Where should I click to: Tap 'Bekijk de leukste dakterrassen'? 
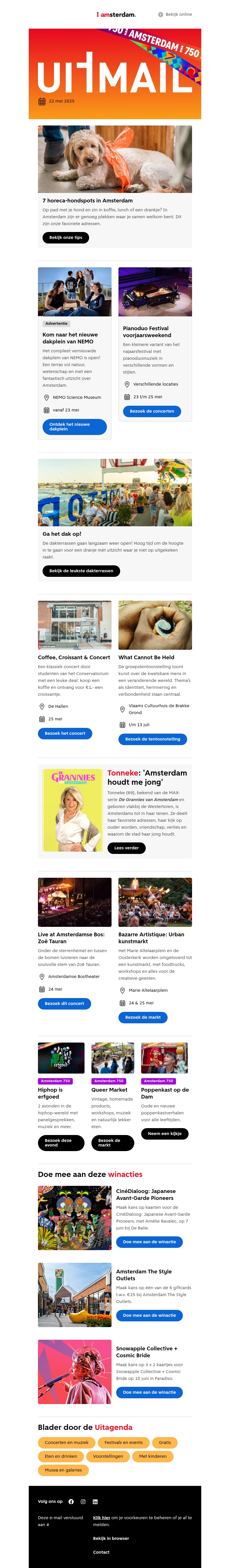click(x=81, y=571)
